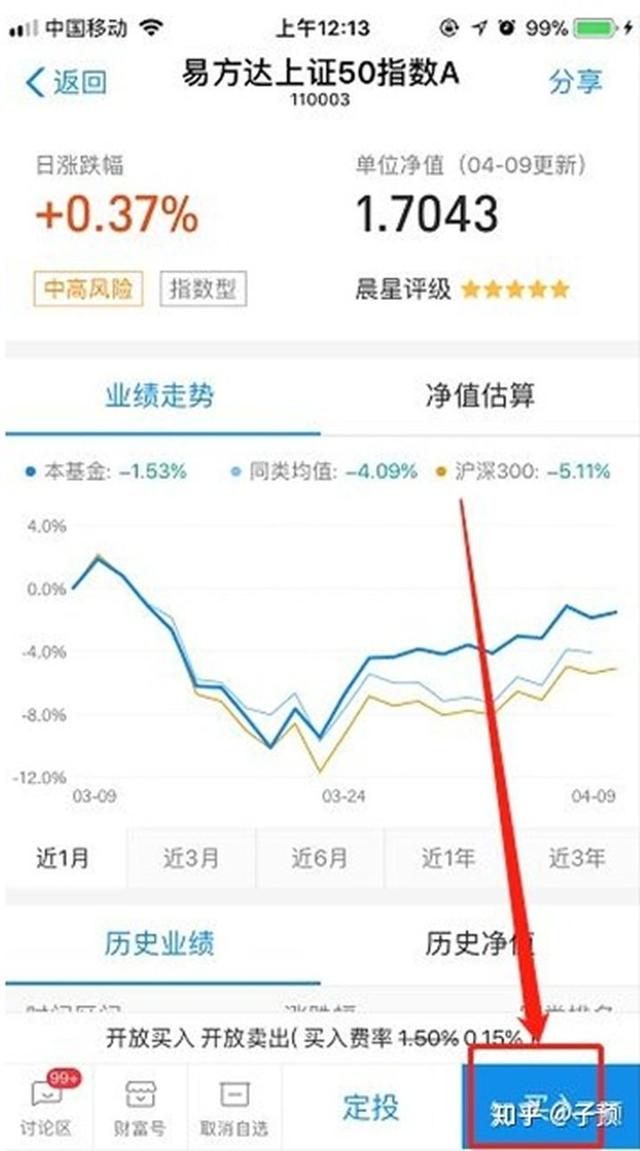This screenshot has height=1151, width=640.
Task: Show the 近6月 performance range
Action: click(319, 857)
